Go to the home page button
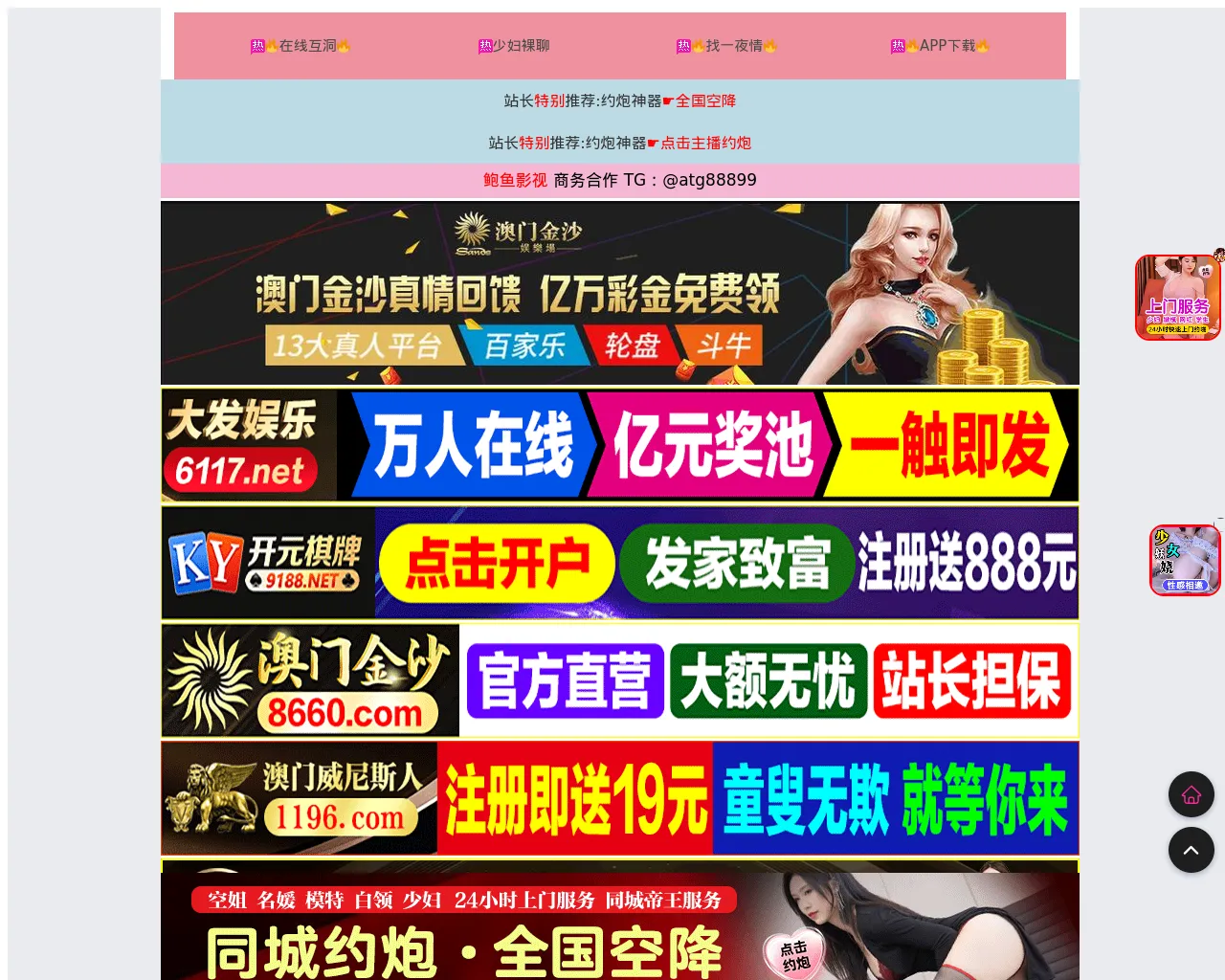Image resolution: width=1225 pixels, height=980 pixels. coord(1191,794)
